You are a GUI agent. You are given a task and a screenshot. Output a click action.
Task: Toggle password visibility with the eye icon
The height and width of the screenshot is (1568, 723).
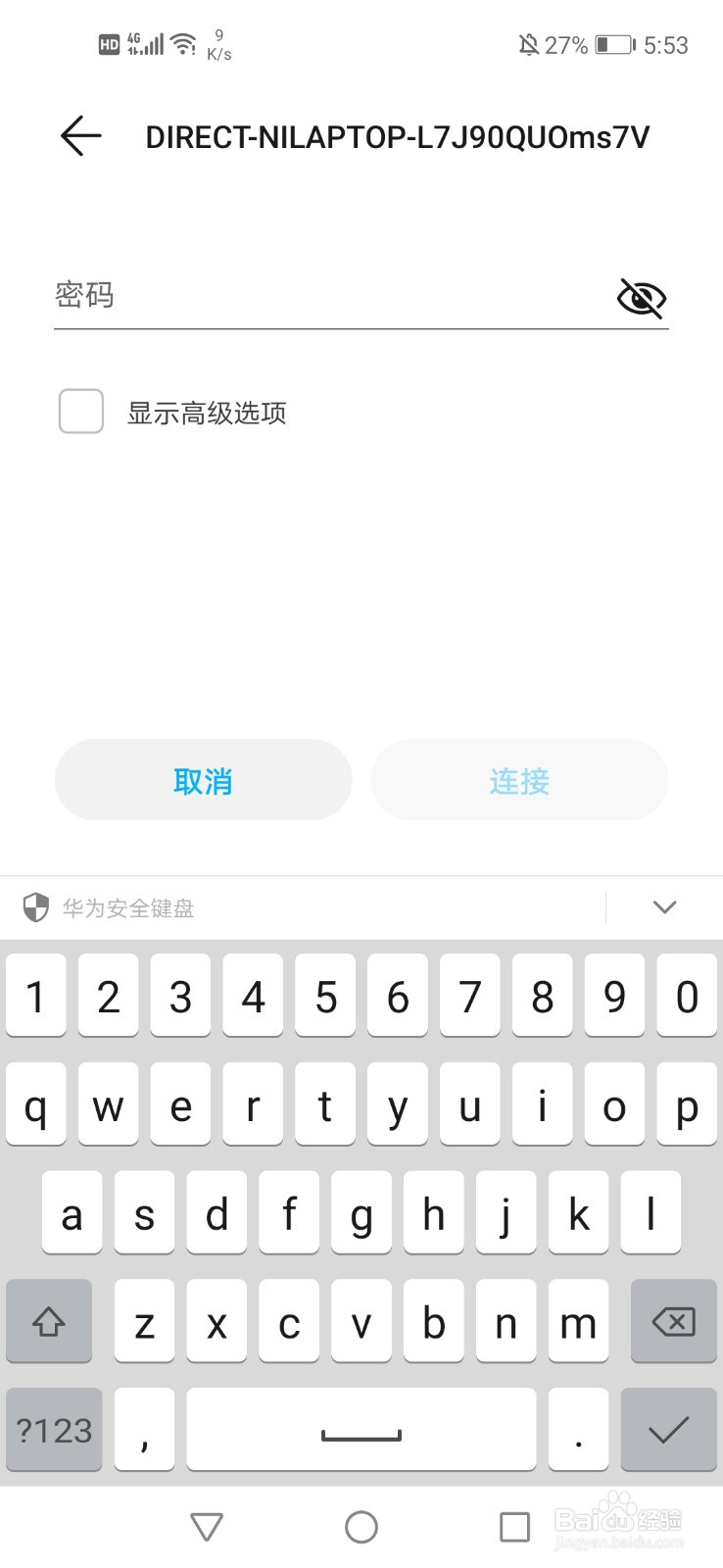pyautogui.click(x=640, y=297)
